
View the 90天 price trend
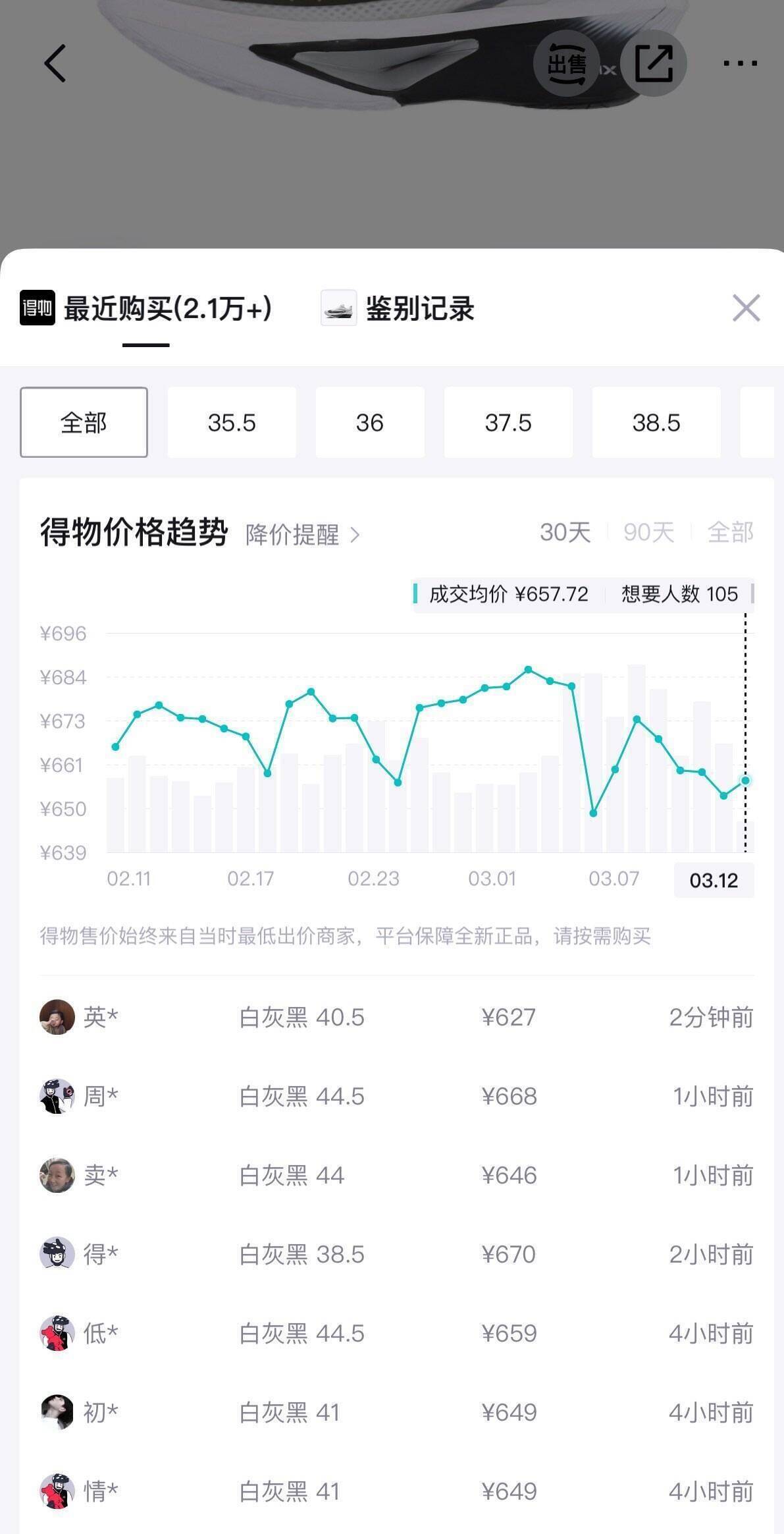point(648,532)
